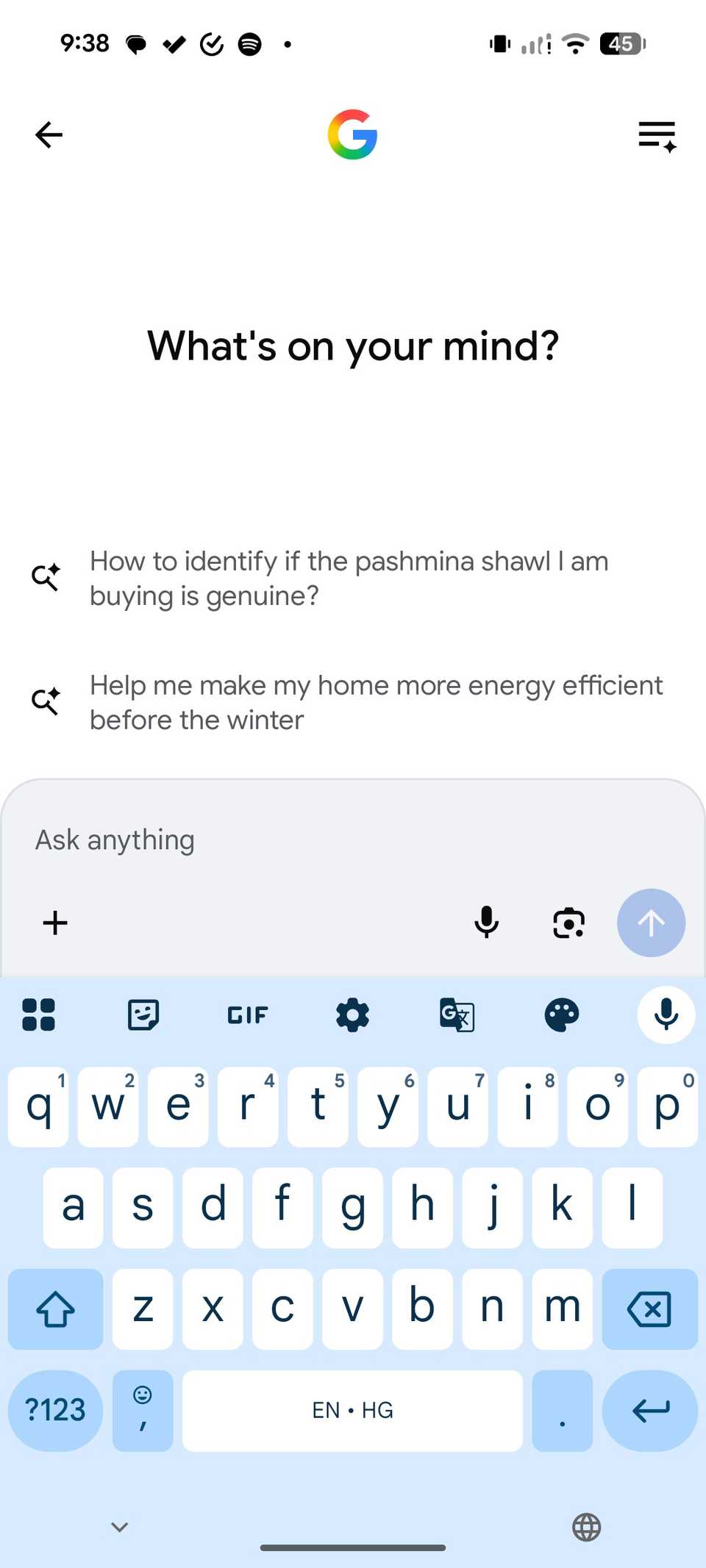Open the sticker panel on the keyboard

tap(143, 1015)
